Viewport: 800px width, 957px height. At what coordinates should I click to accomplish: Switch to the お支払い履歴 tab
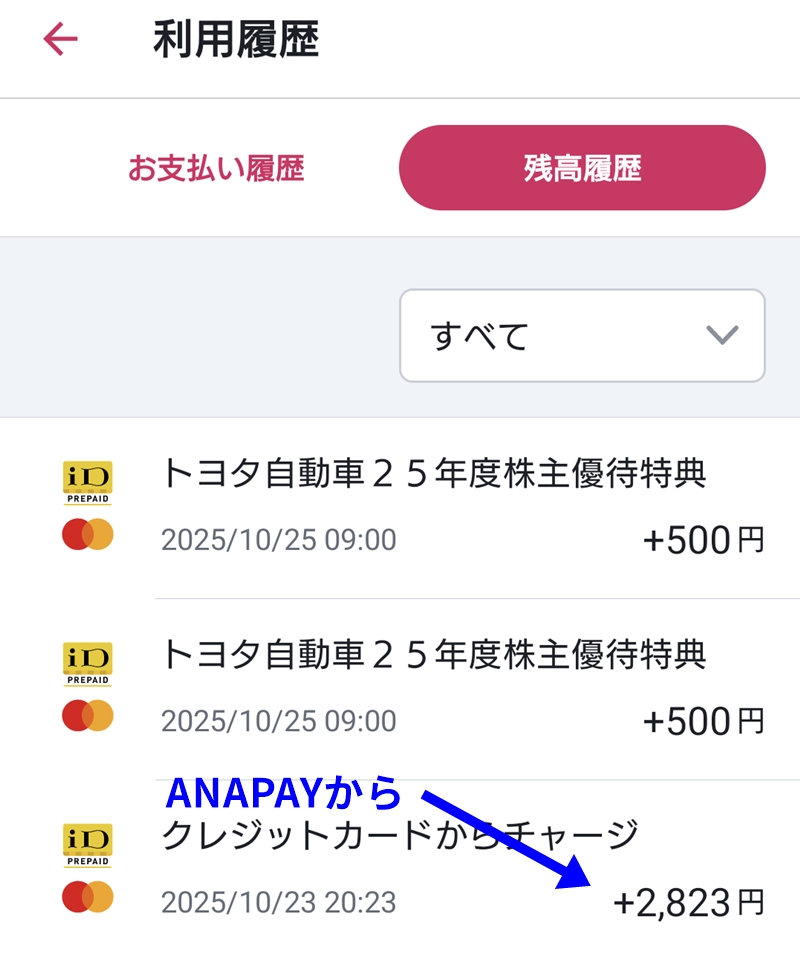click(215, 168)
